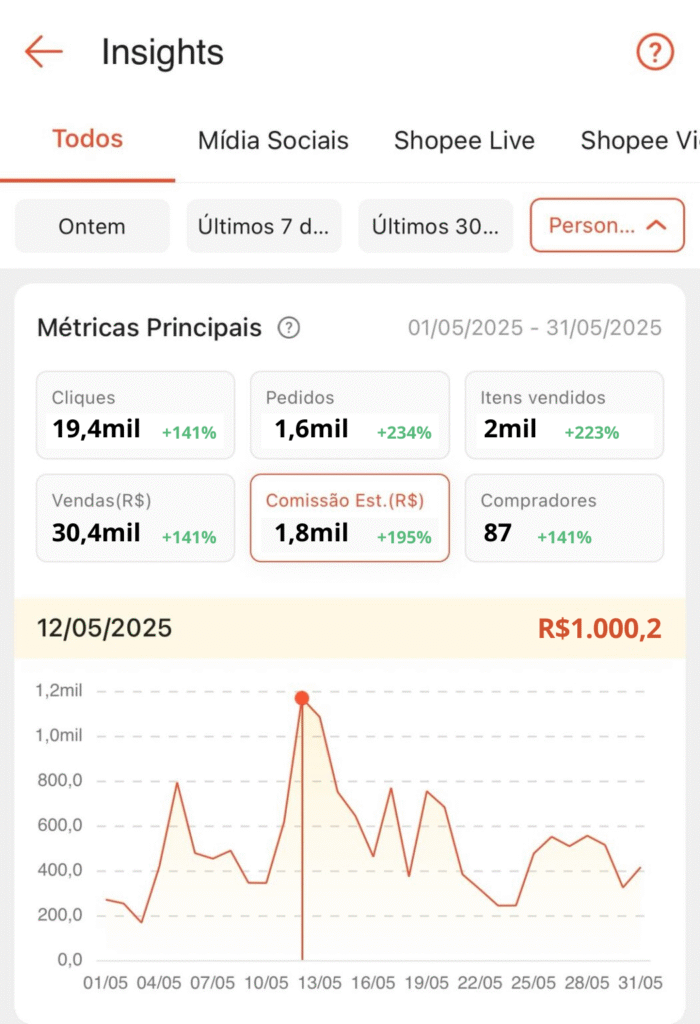
Task: Select the Cliques metric card
Action: point(135,415)
